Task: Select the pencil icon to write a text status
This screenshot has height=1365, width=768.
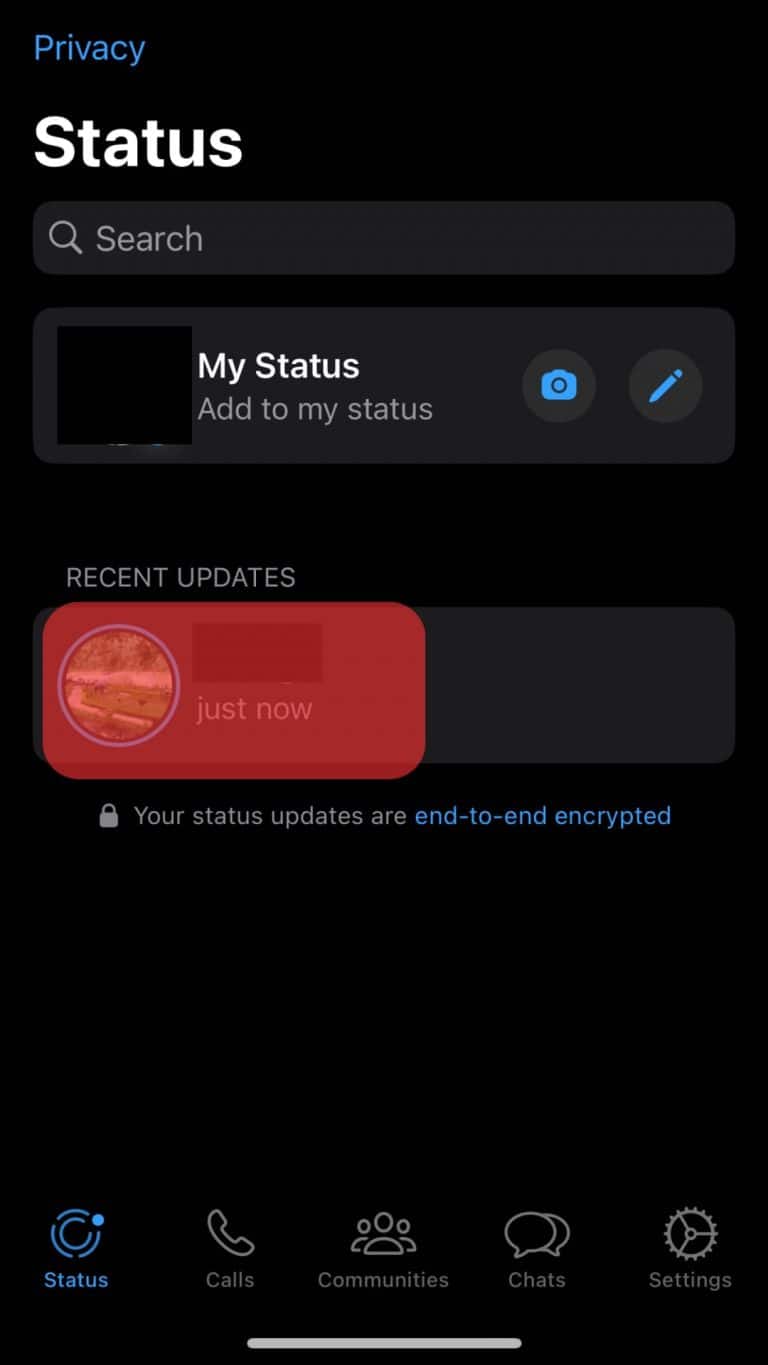Action: pos(665,385)
